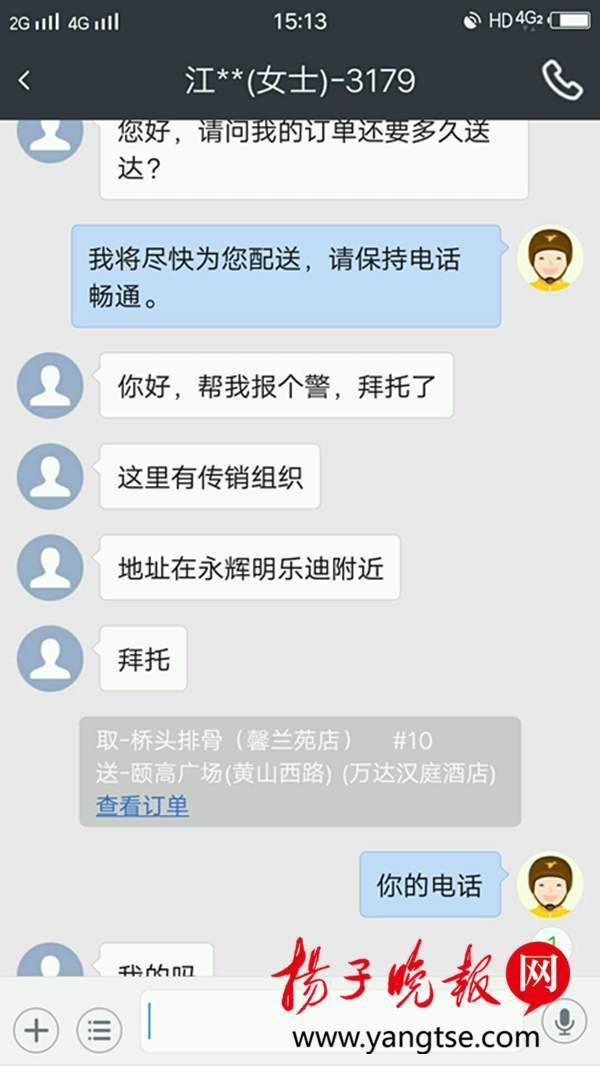Viewport: 600px width, 1066px height.
Task: Call the customer with the phone icon
Action: (562, 81)
